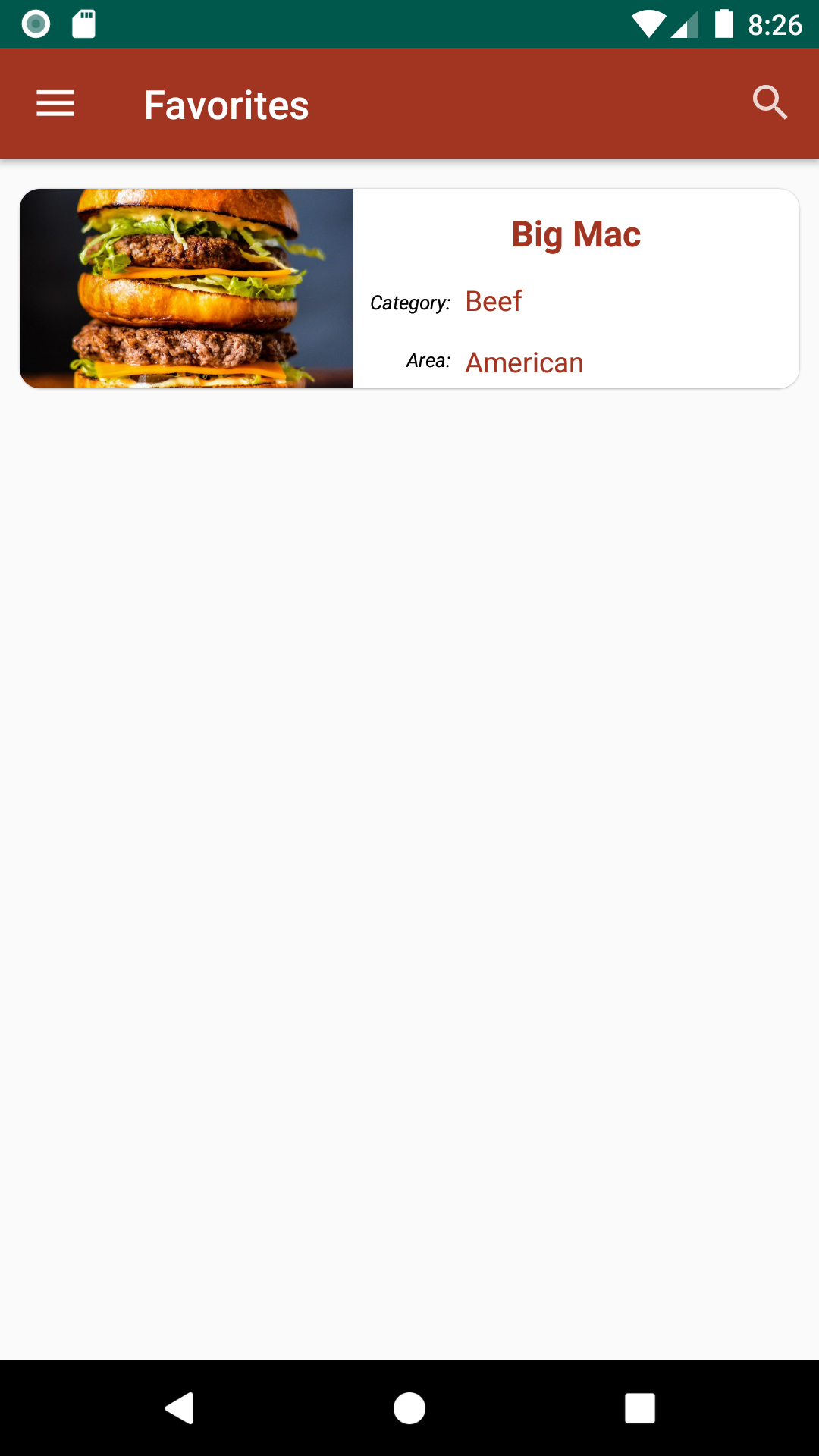Return to the home screen
819x1456 pixels.
pos(409,1408)
